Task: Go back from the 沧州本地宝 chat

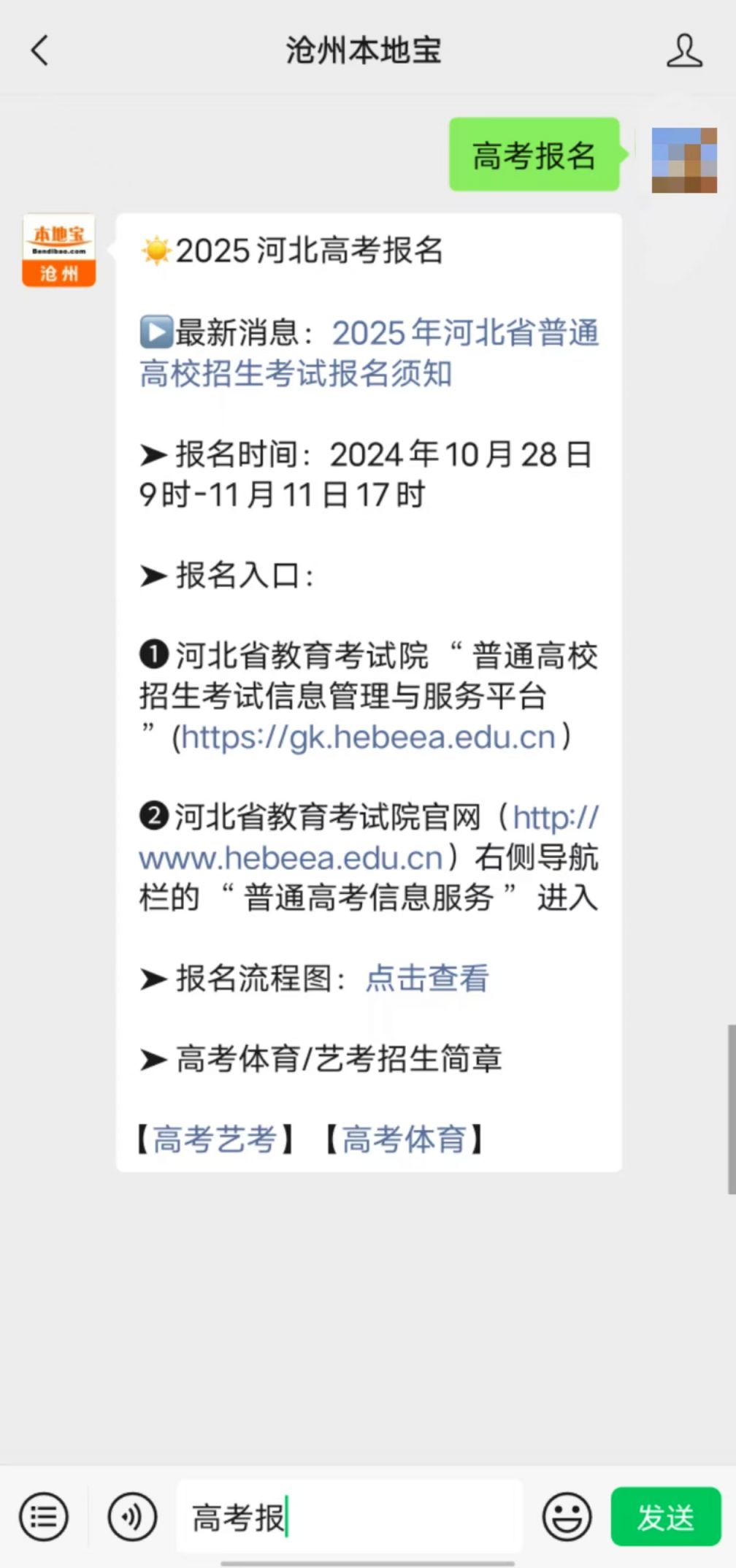Action: coord(39,50)
